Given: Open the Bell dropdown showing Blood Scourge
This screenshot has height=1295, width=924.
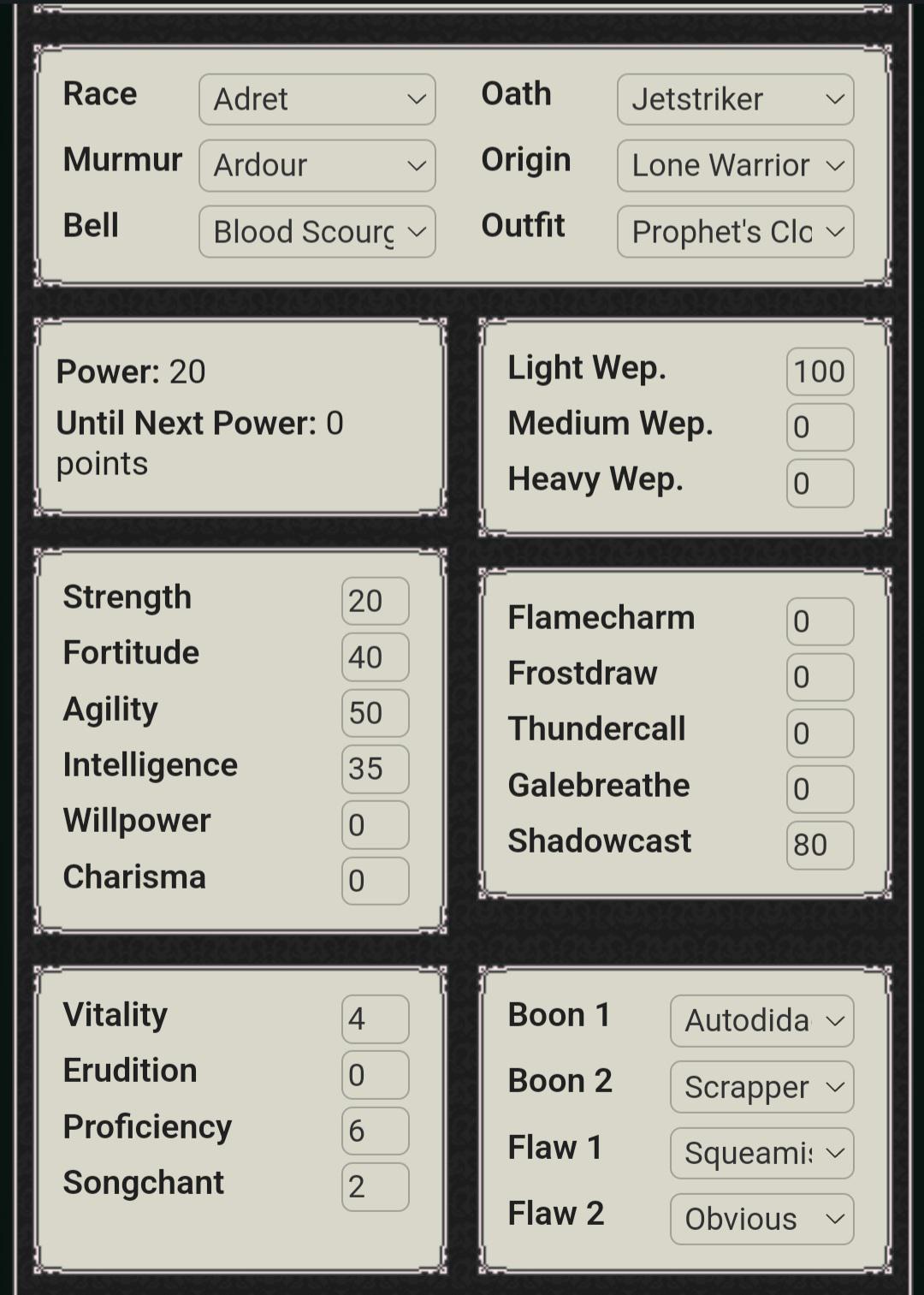Looking at the screenshot, I should 317,231.
